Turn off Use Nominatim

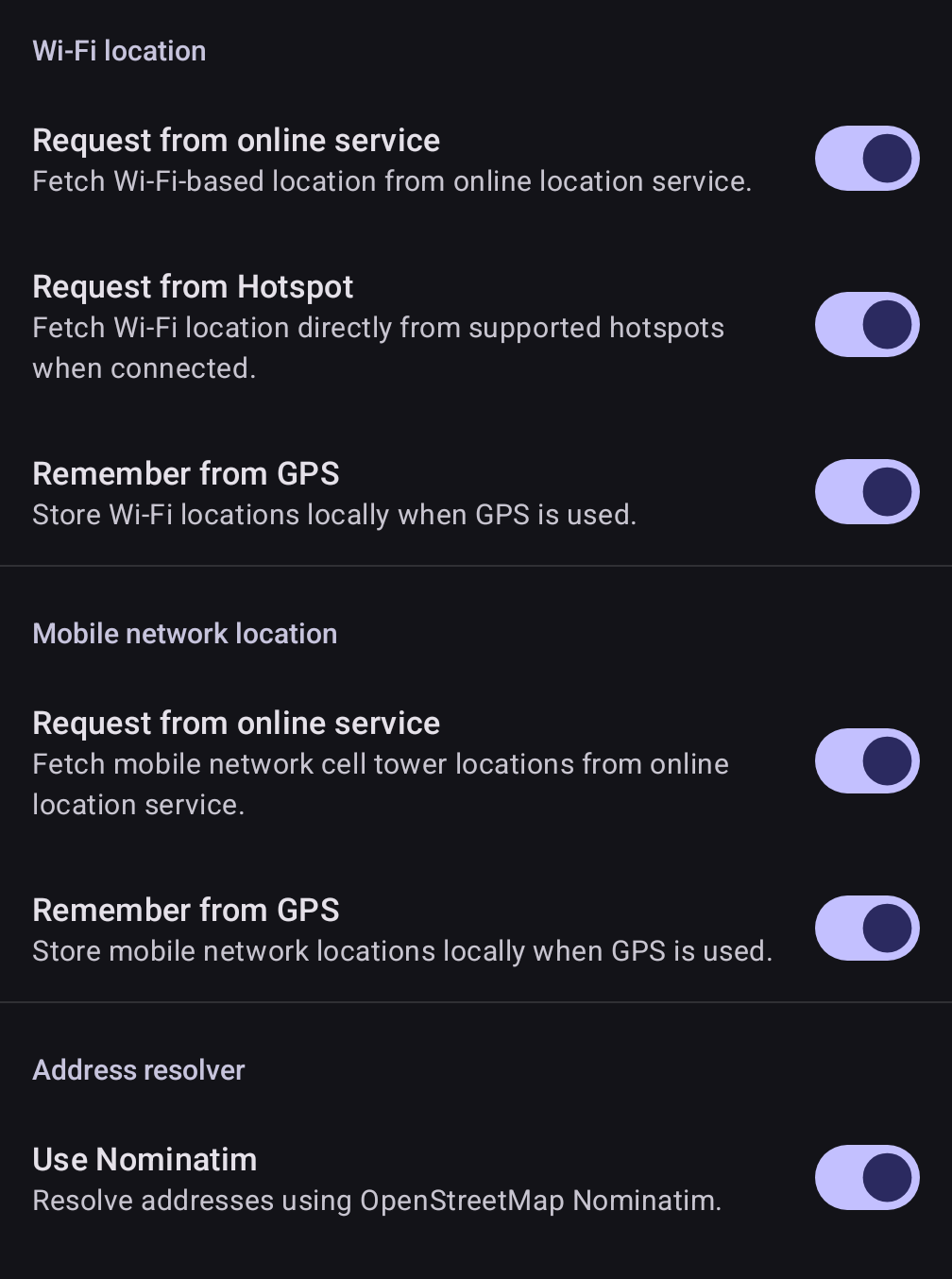pyautogui.click(x=867, y=1178)
